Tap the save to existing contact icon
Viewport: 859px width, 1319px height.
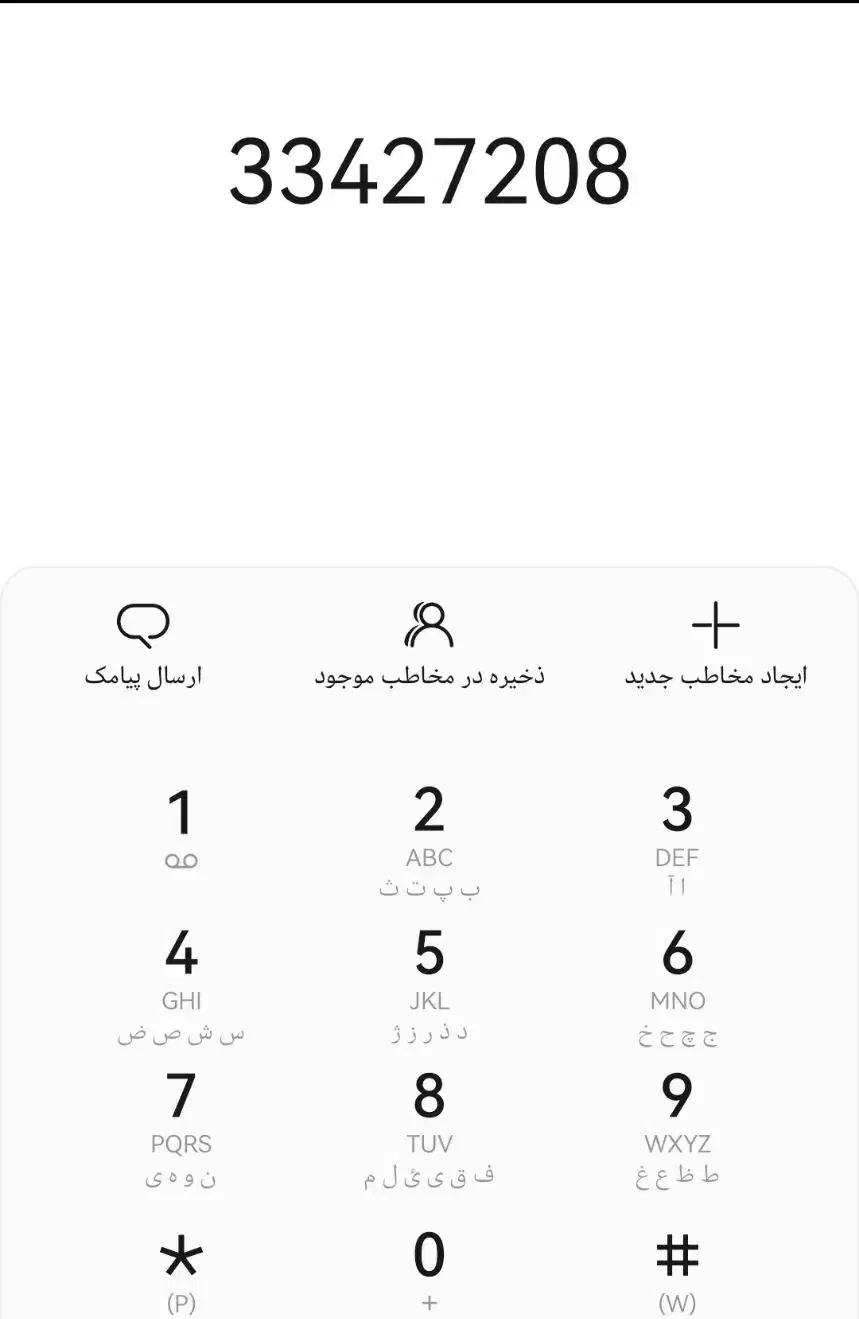click(x=428, y=622)
